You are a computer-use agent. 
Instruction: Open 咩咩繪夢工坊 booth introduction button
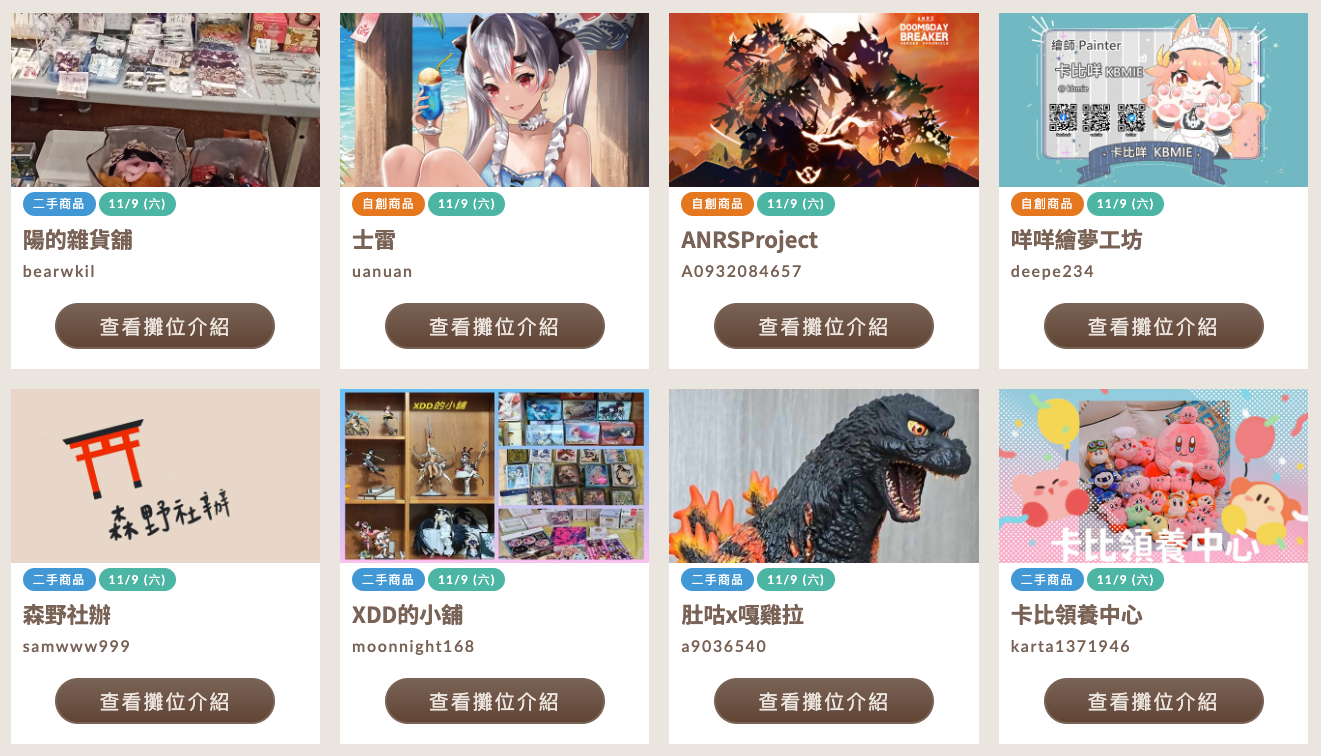(1153, 326)
